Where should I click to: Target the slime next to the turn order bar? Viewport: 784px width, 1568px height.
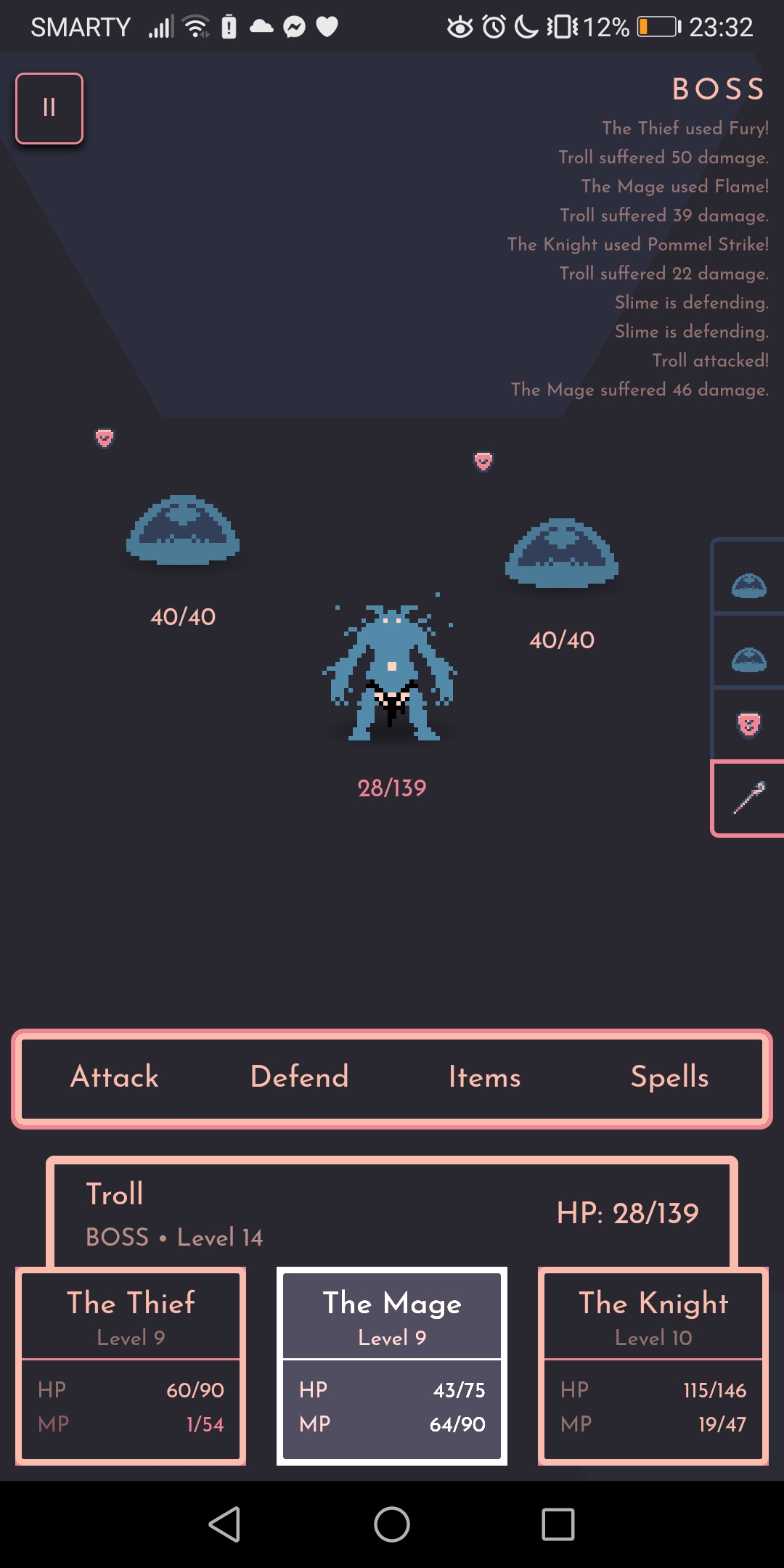coord(561,553)
